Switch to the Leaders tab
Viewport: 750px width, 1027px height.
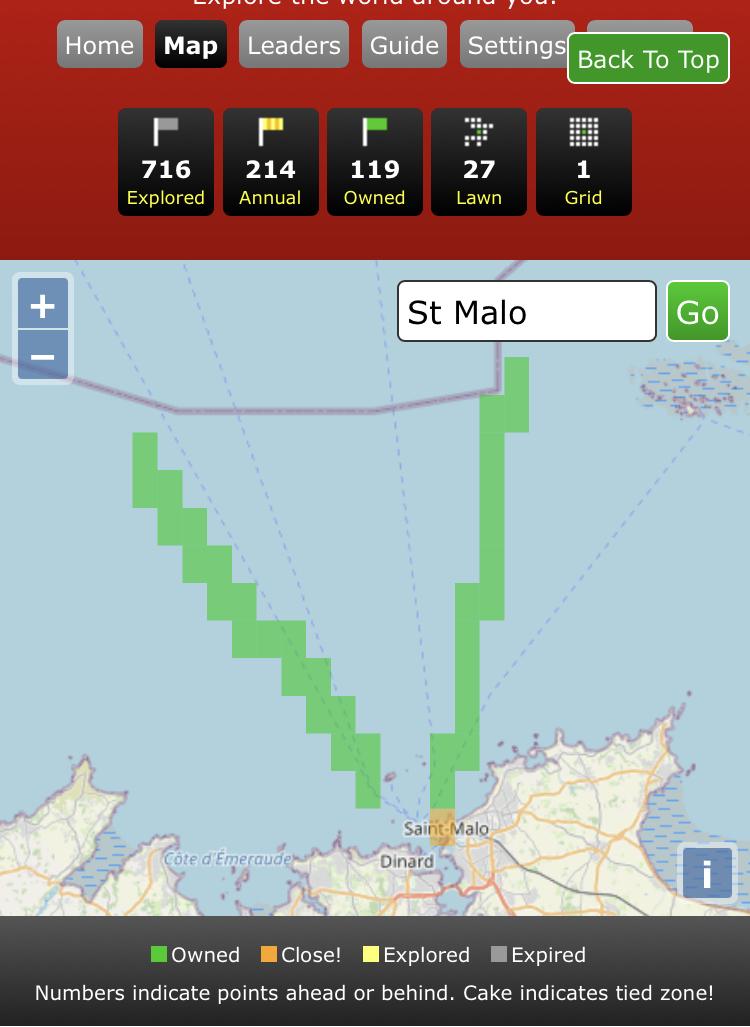point(293,45)
